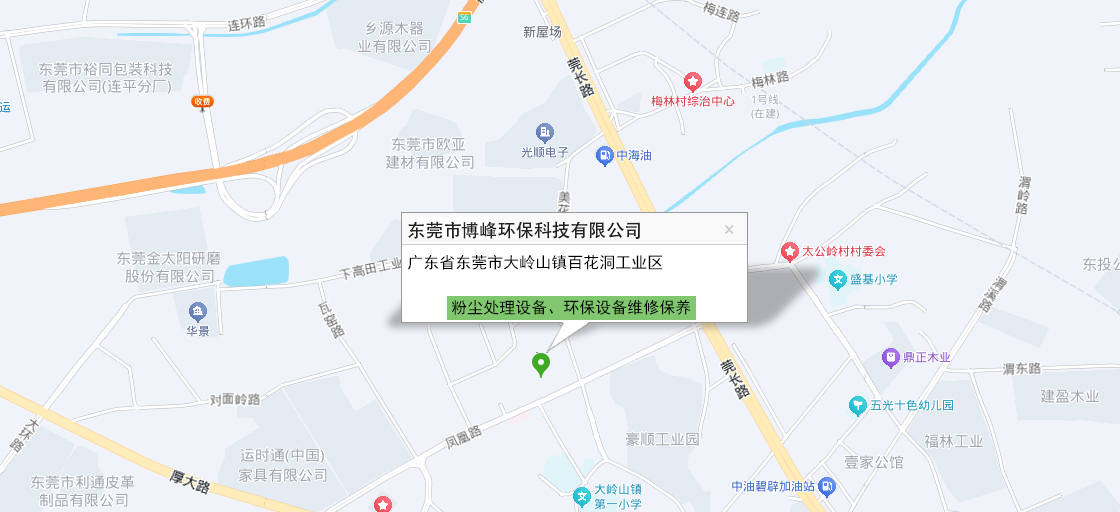Tap the green location marker pin

click(541, 364)
